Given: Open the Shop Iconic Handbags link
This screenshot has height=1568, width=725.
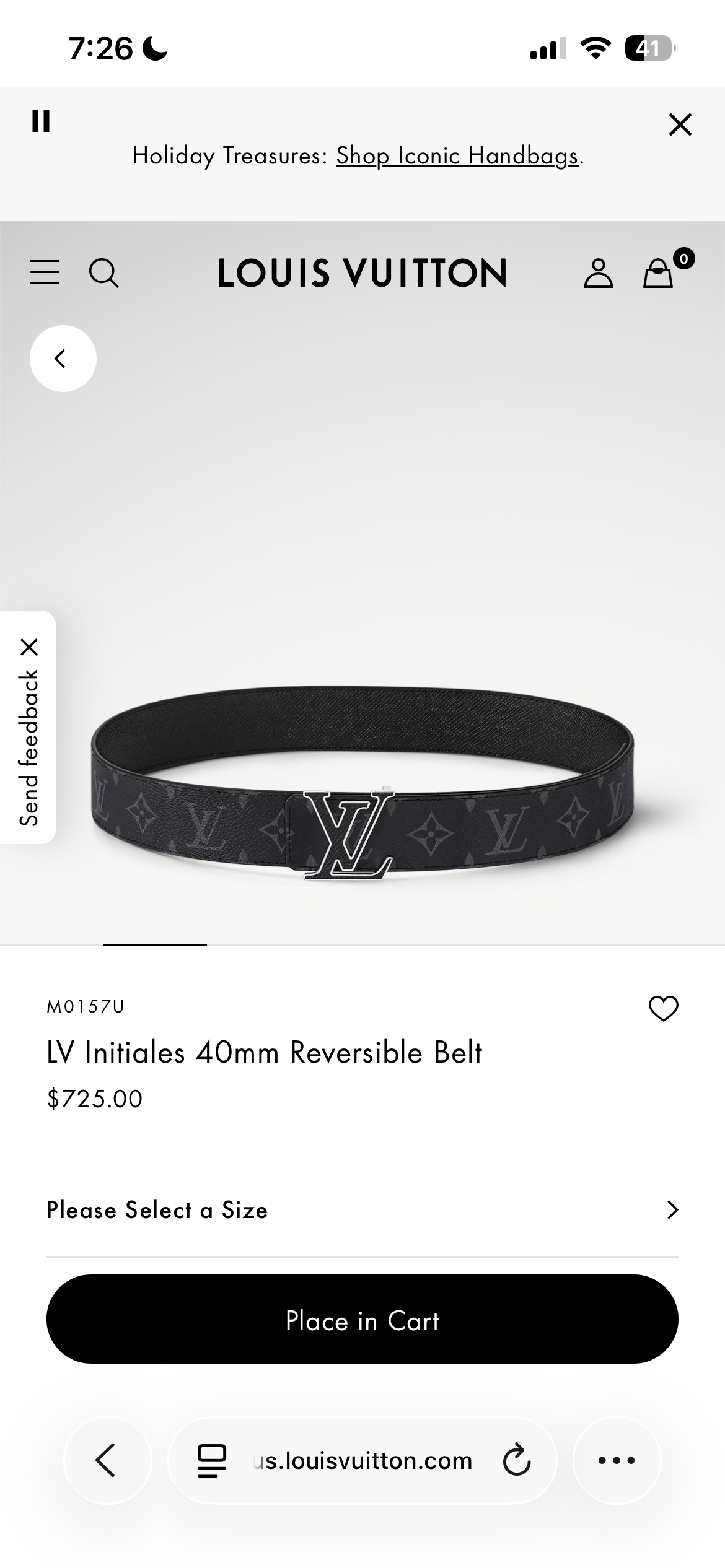Looking at the screenshot, I should click(x=457, y=155).
